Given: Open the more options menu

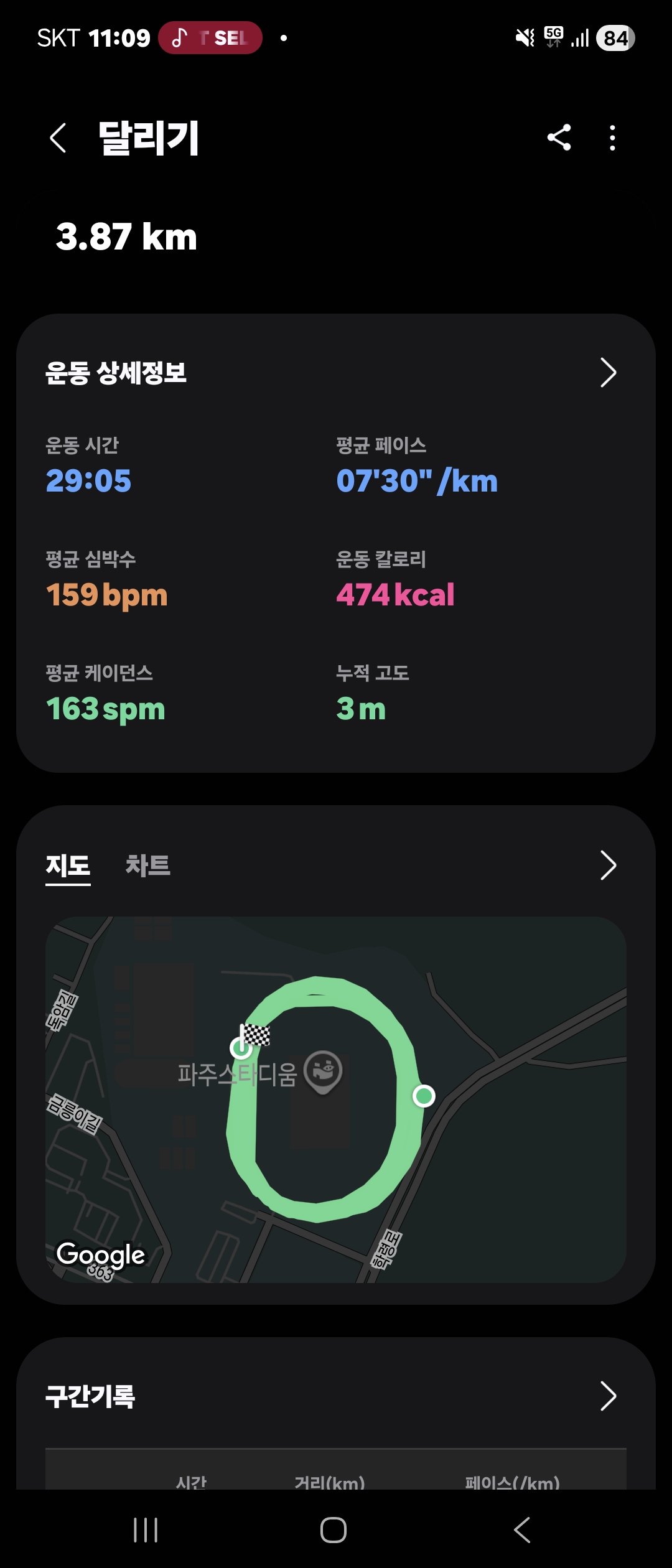Looking at the screenshot, I should (613, 138).
